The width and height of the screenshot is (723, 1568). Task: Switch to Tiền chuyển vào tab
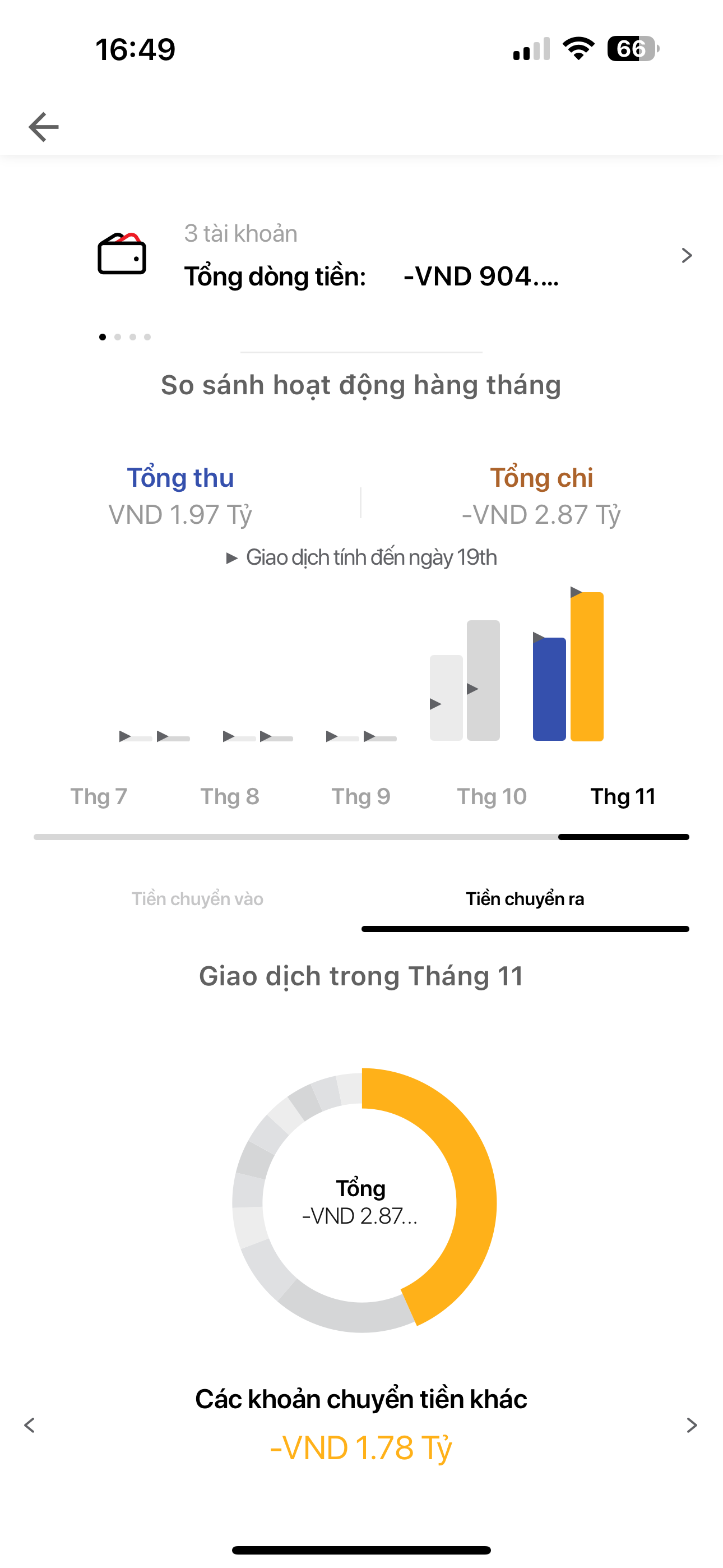[x=197, y=899]
